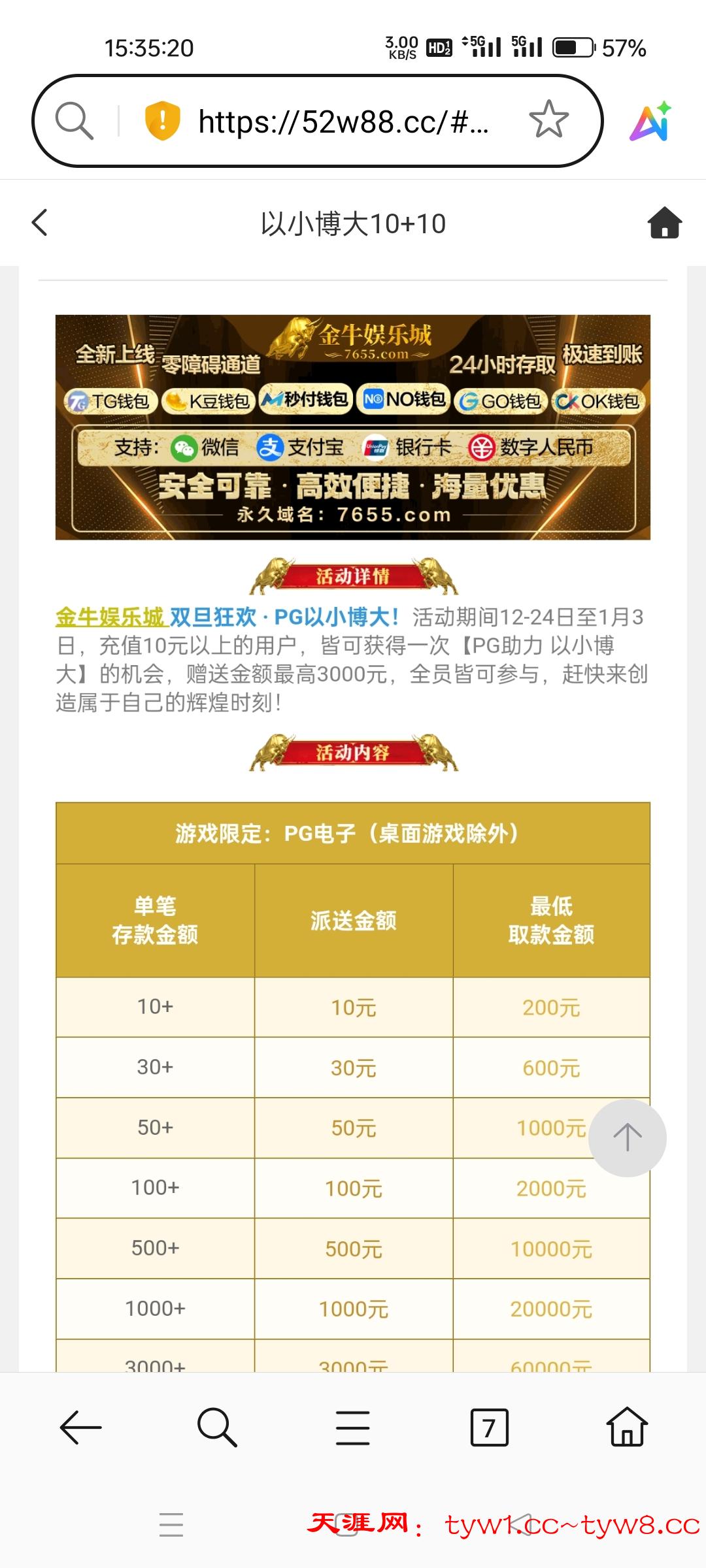Tap the URL address bar

[343, 122]
